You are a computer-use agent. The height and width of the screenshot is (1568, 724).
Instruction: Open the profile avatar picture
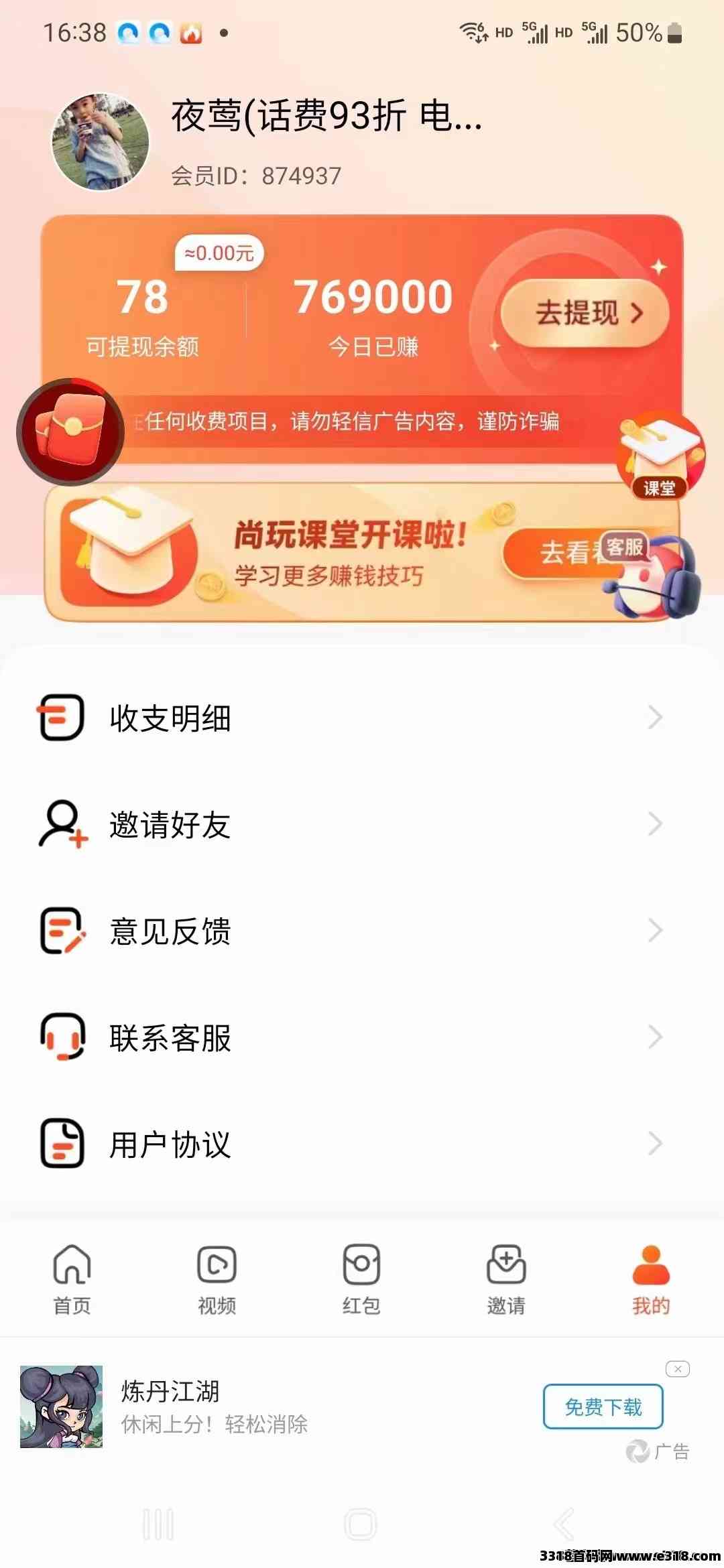(x=101, y=142)
